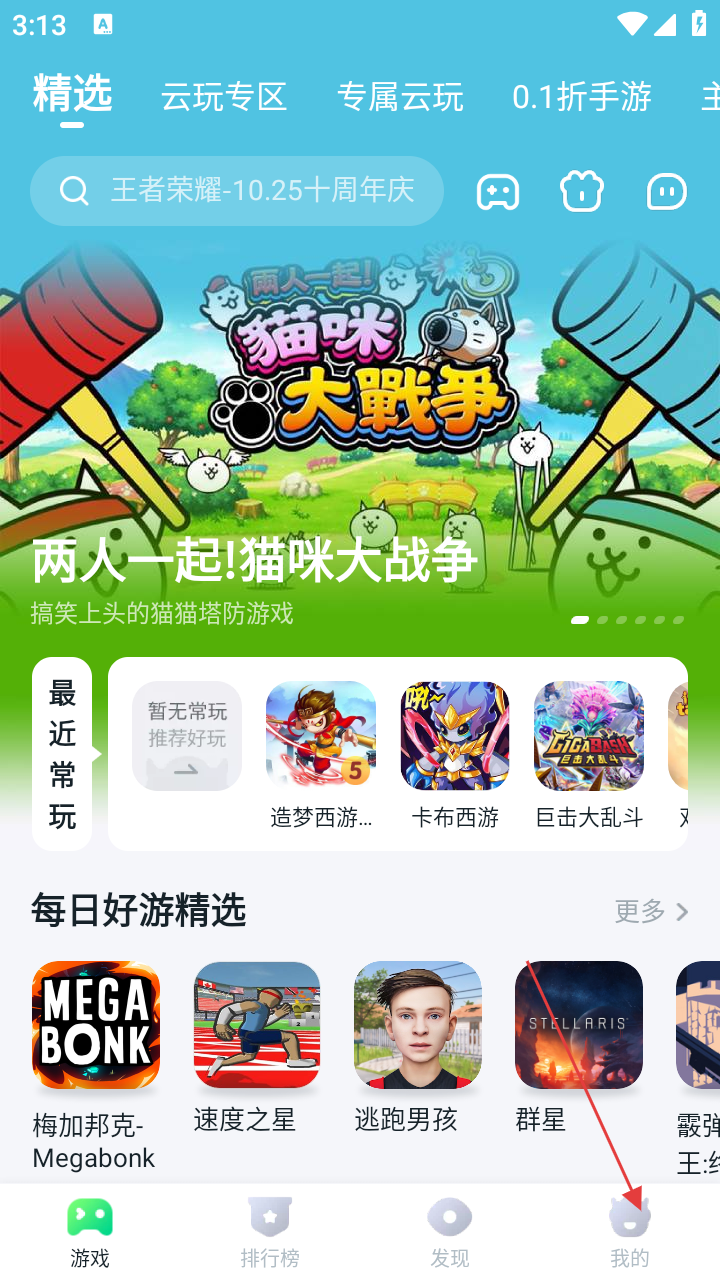Switch to the 排行榜 tab
The image size is (720, 1280).
click(270, 1232)
